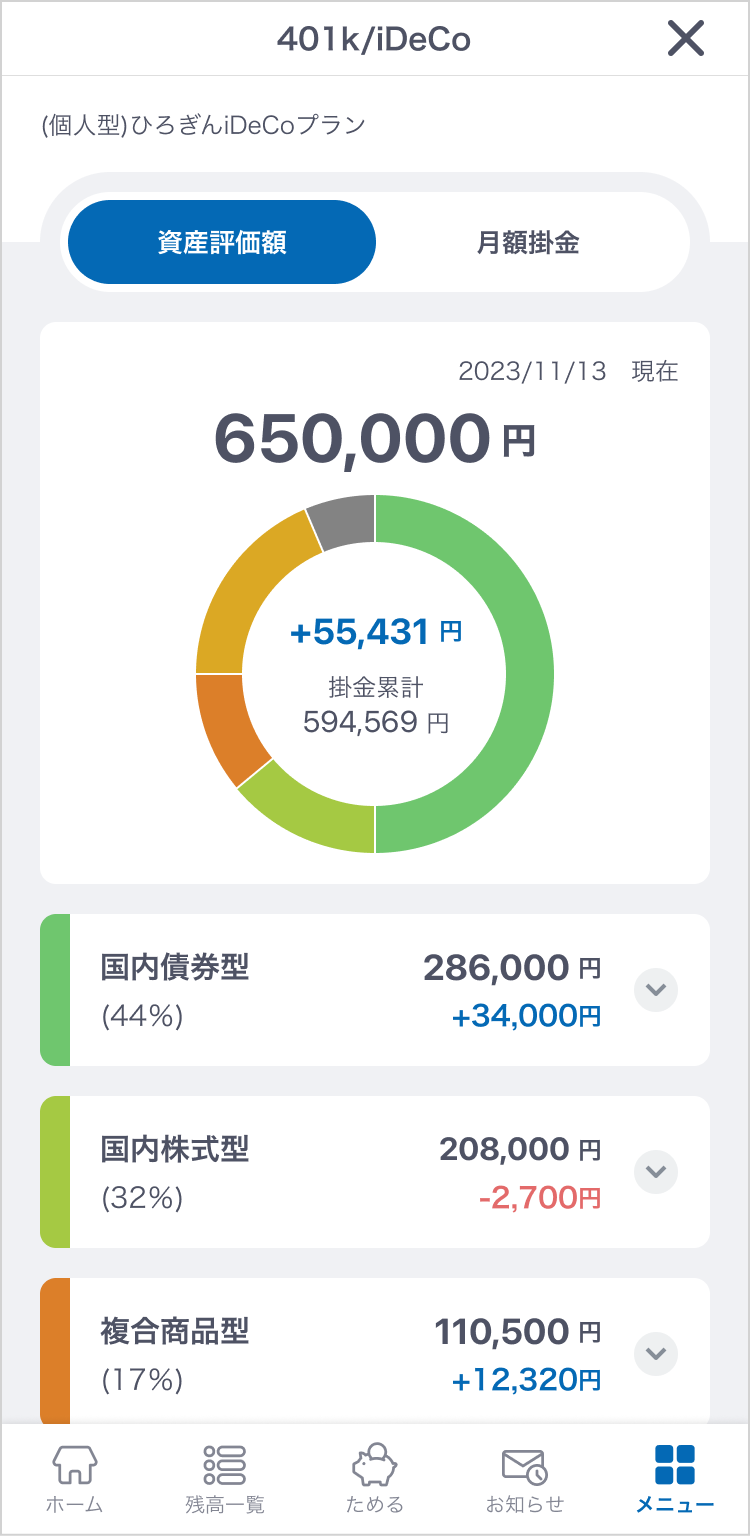Expand the 複合商品型 row
The height and width of the screenshot is (1536, 750).
(656, 1354)
